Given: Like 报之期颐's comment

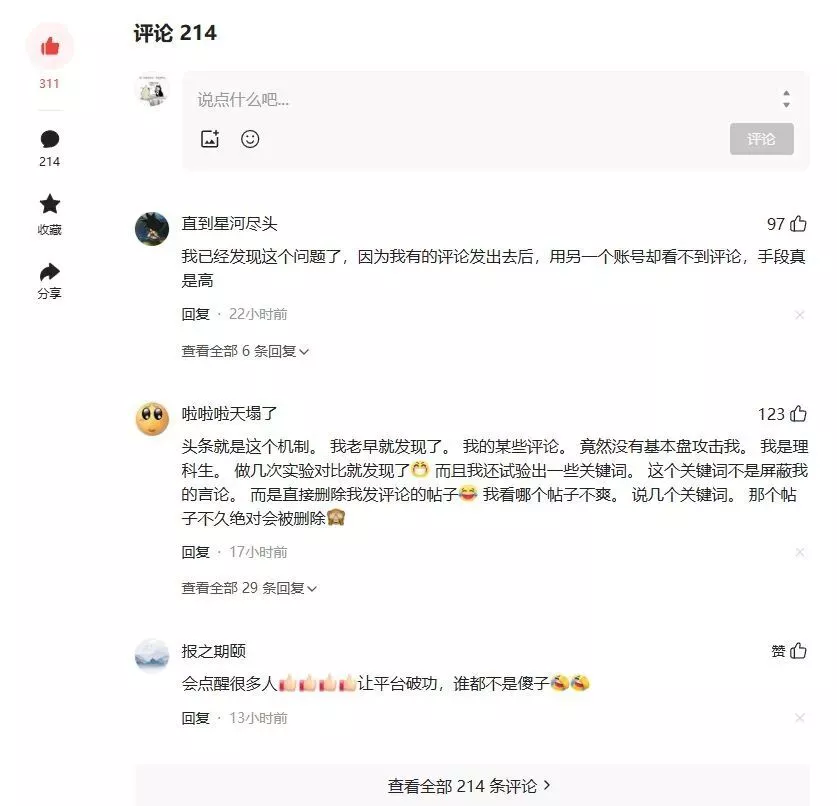Looking at the screenshot, I should pyautogui.click(x=798, y=651).
